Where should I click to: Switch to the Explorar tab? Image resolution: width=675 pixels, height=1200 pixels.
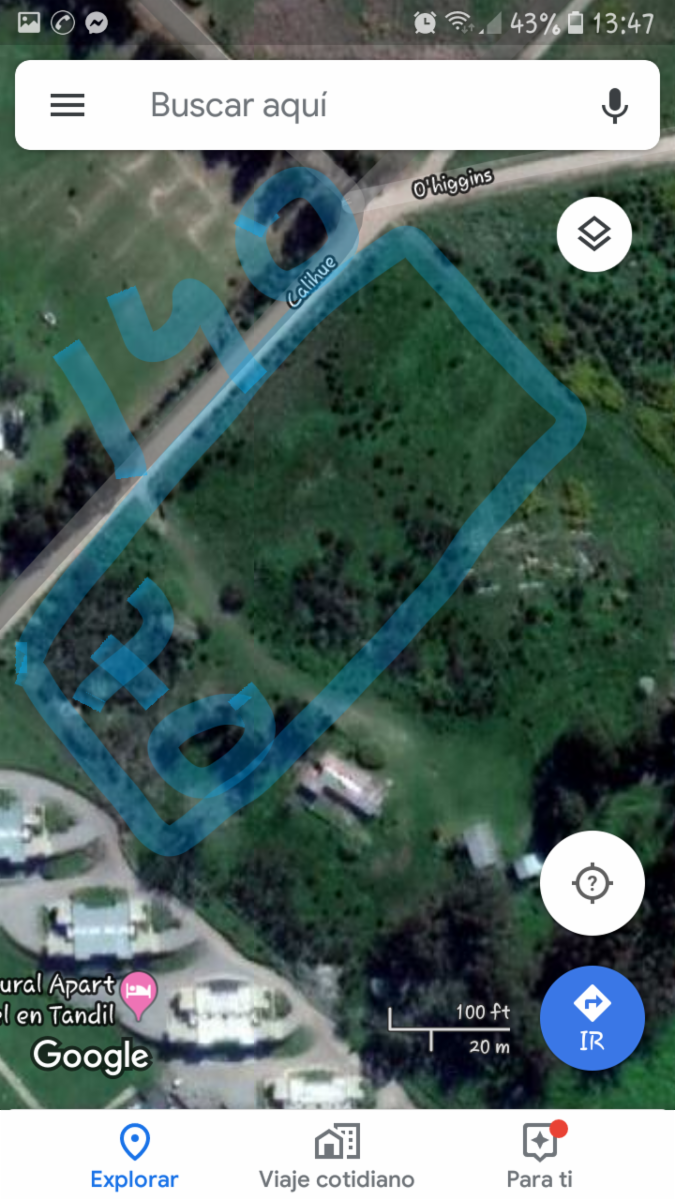coord(134,1156)
